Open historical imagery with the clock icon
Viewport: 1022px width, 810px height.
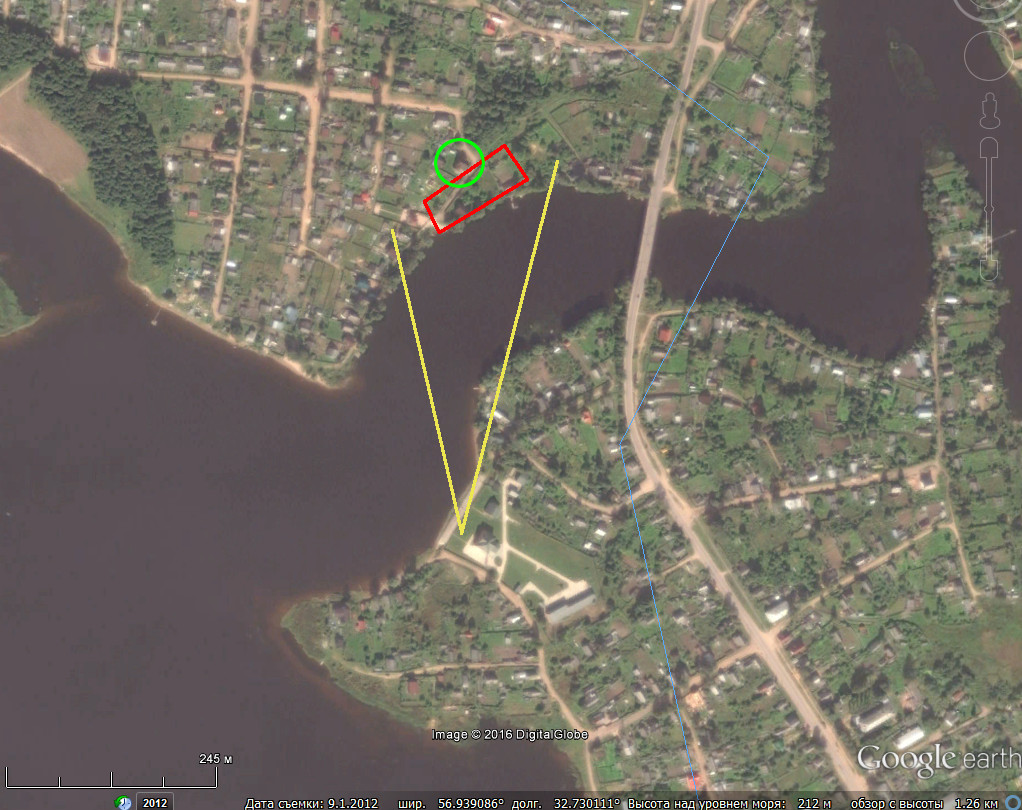coord(124,802)
